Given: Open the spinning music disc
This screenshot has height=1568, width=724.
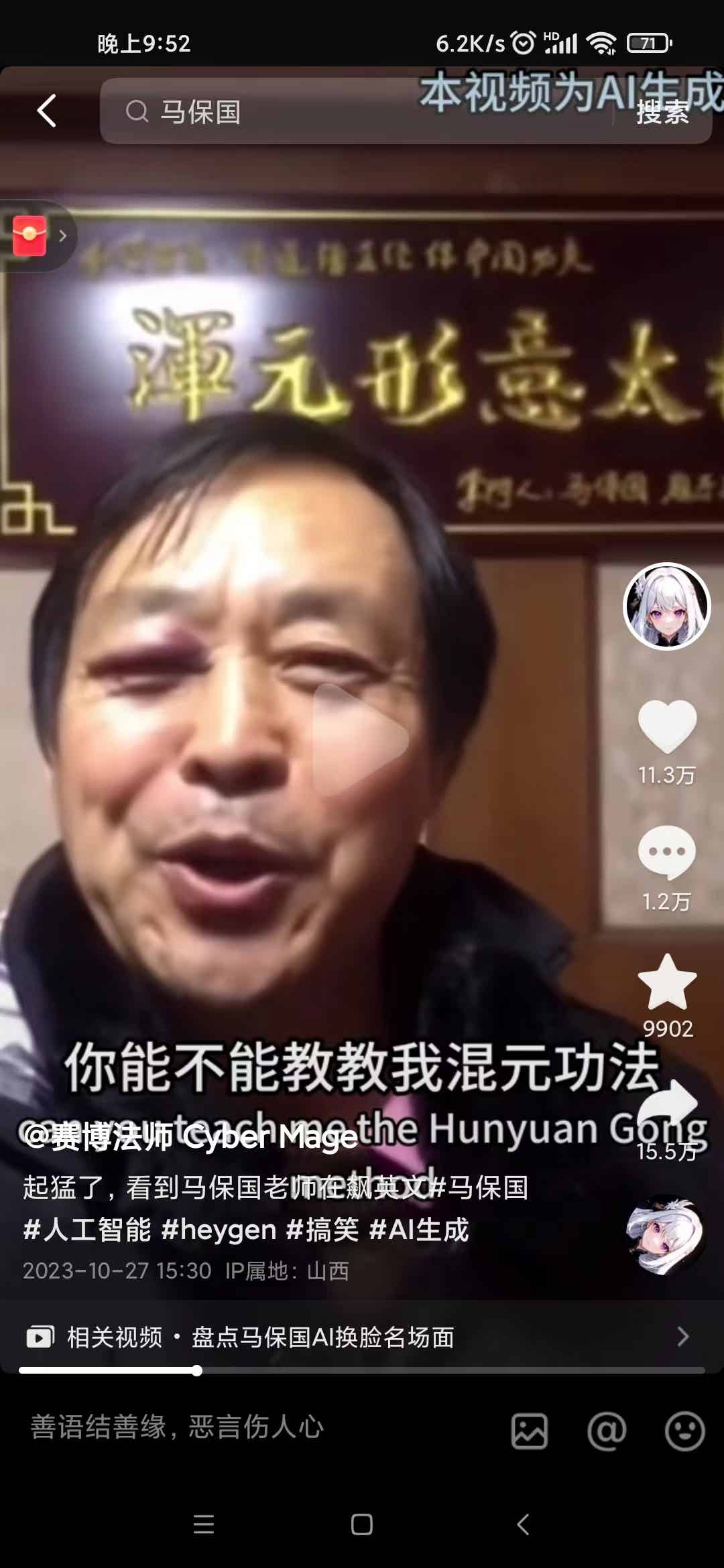Looking at the screenshot, I should point(665,1234).
